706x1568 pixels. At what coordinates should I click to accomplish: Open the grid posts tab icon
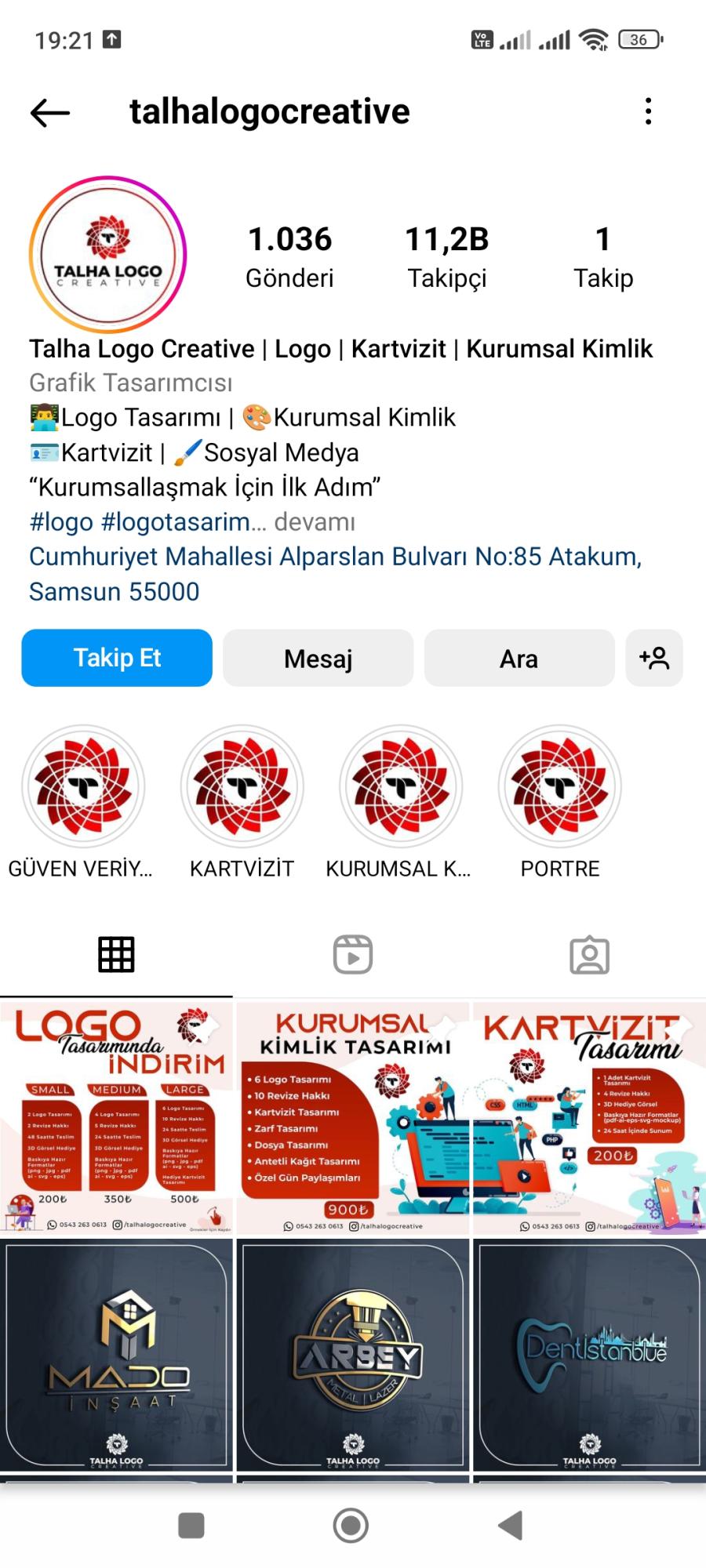coord(116,953)
